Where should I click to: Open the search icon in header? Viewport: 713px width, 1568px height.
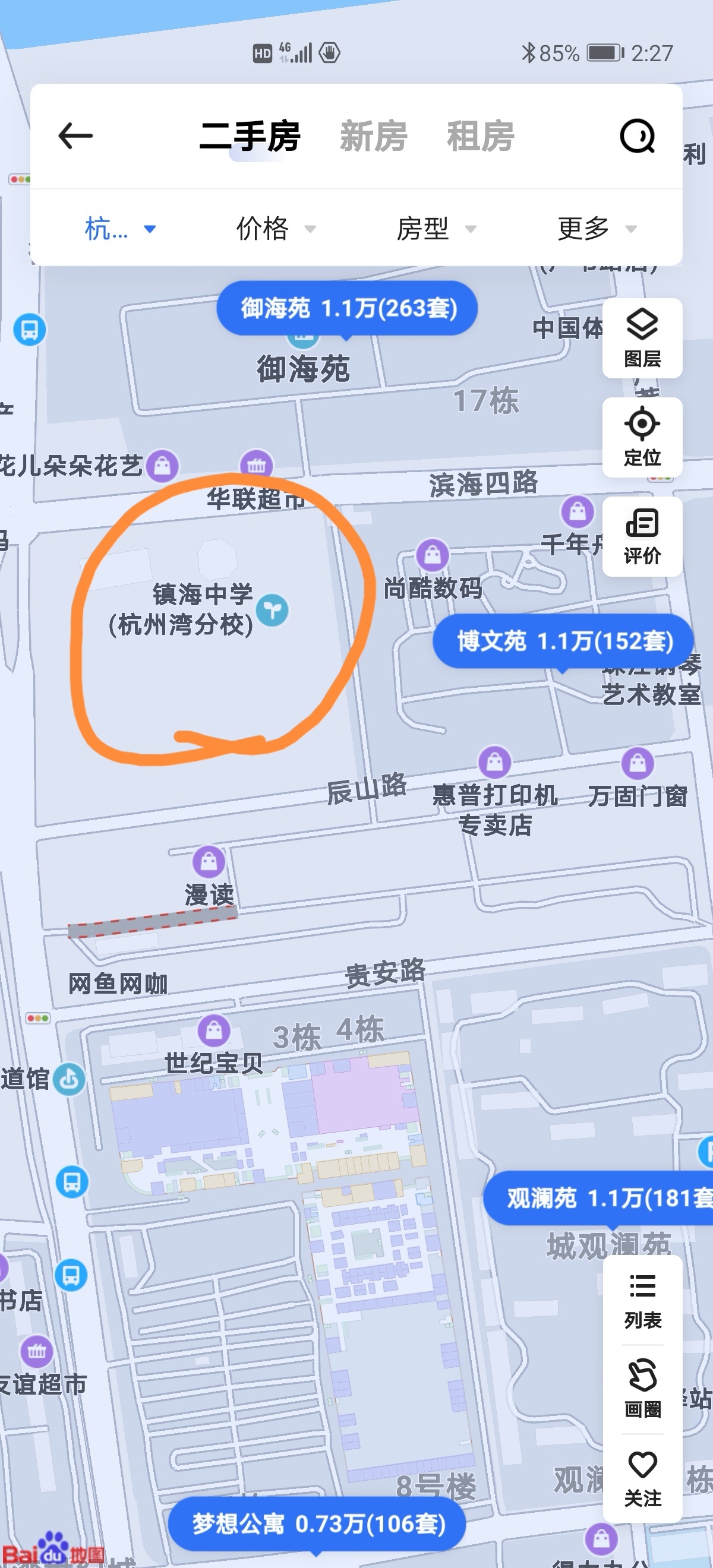pyautogui.click(x=637, y=137)
